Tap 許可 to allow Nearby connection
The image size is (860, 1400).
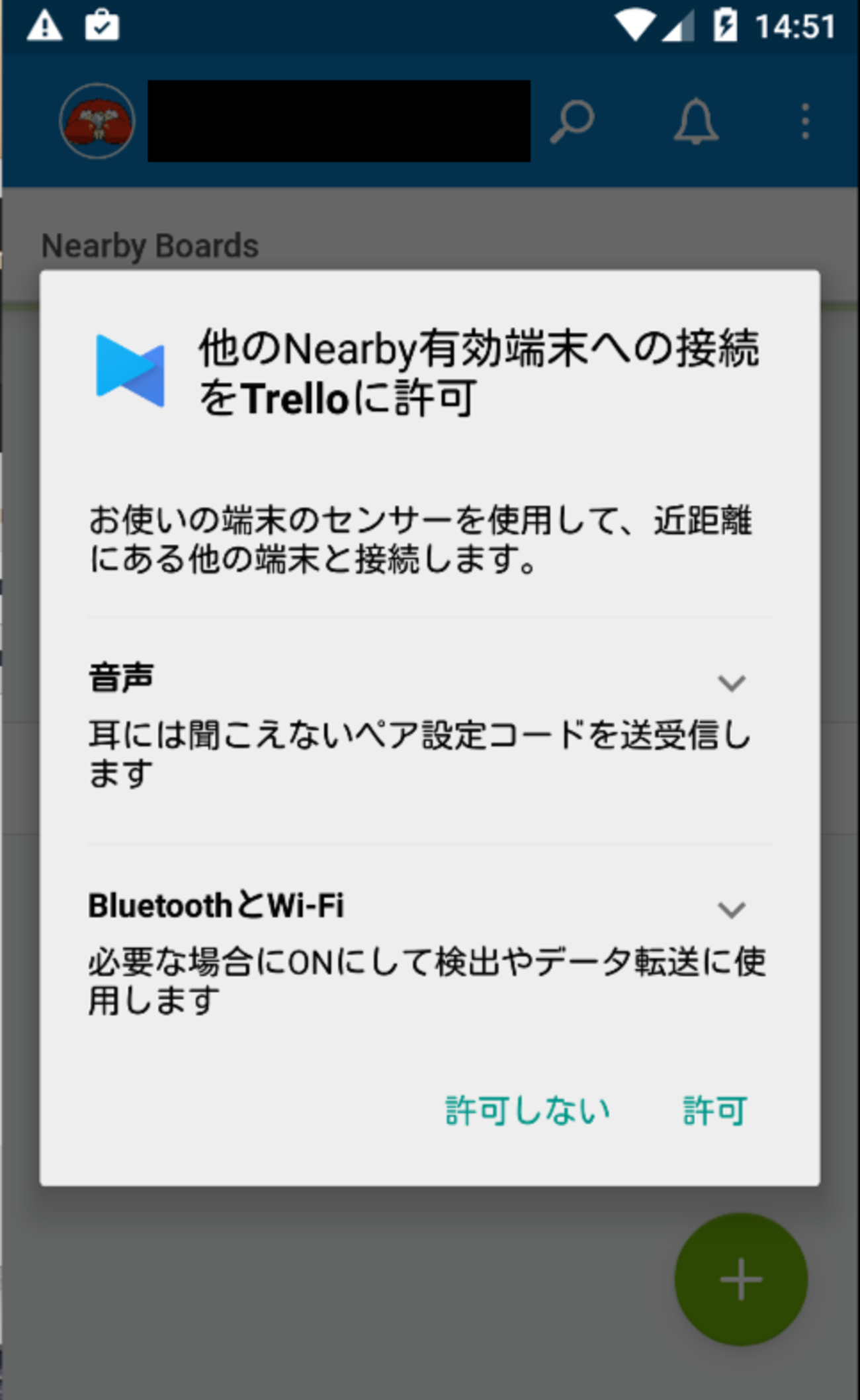714,1110
